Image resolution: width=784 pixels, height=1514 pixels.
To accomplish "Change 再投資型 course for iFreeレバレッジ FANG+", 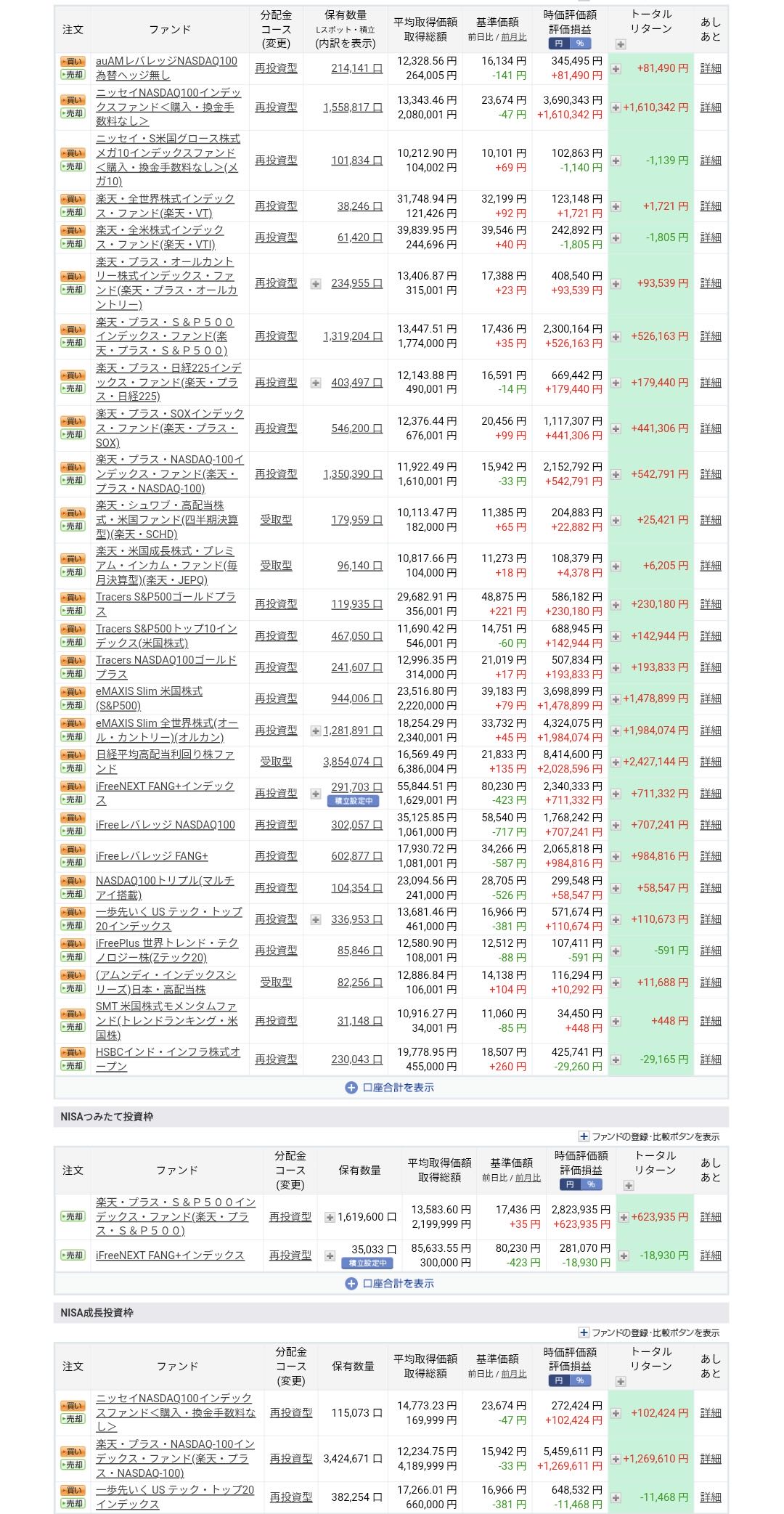I will pos(276,856).
